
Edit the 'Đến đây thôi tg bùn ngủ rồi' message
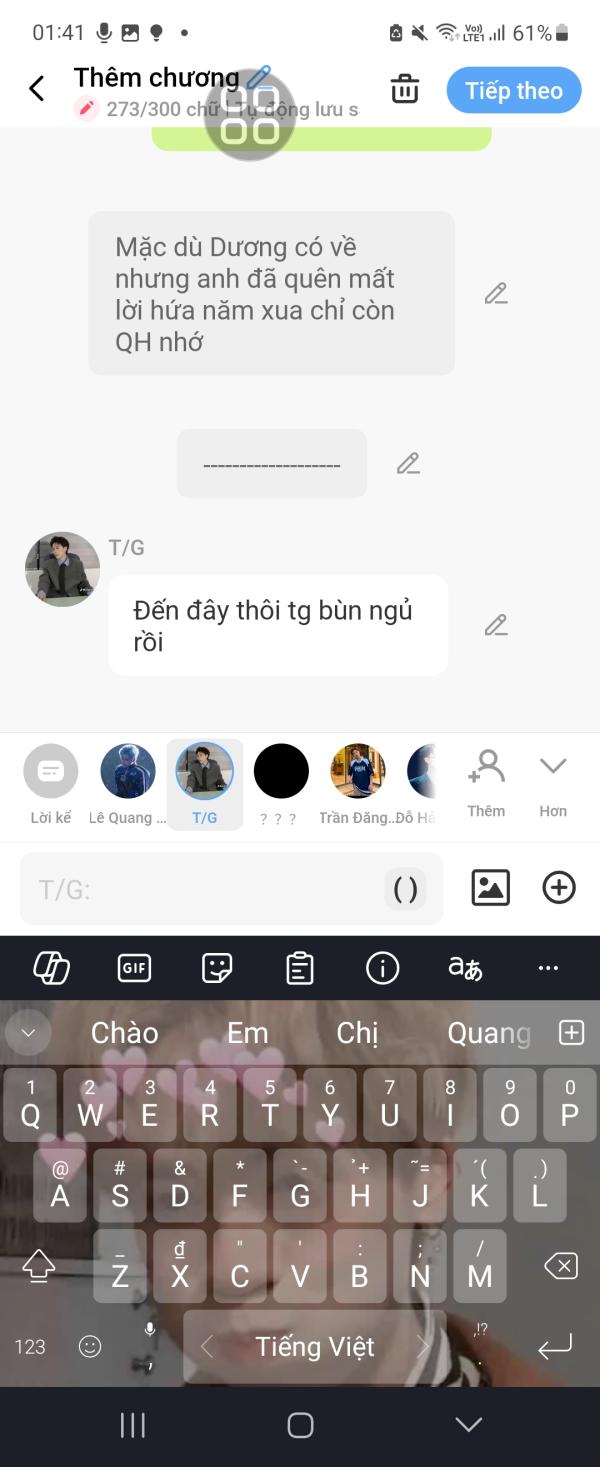pos(496,625)
